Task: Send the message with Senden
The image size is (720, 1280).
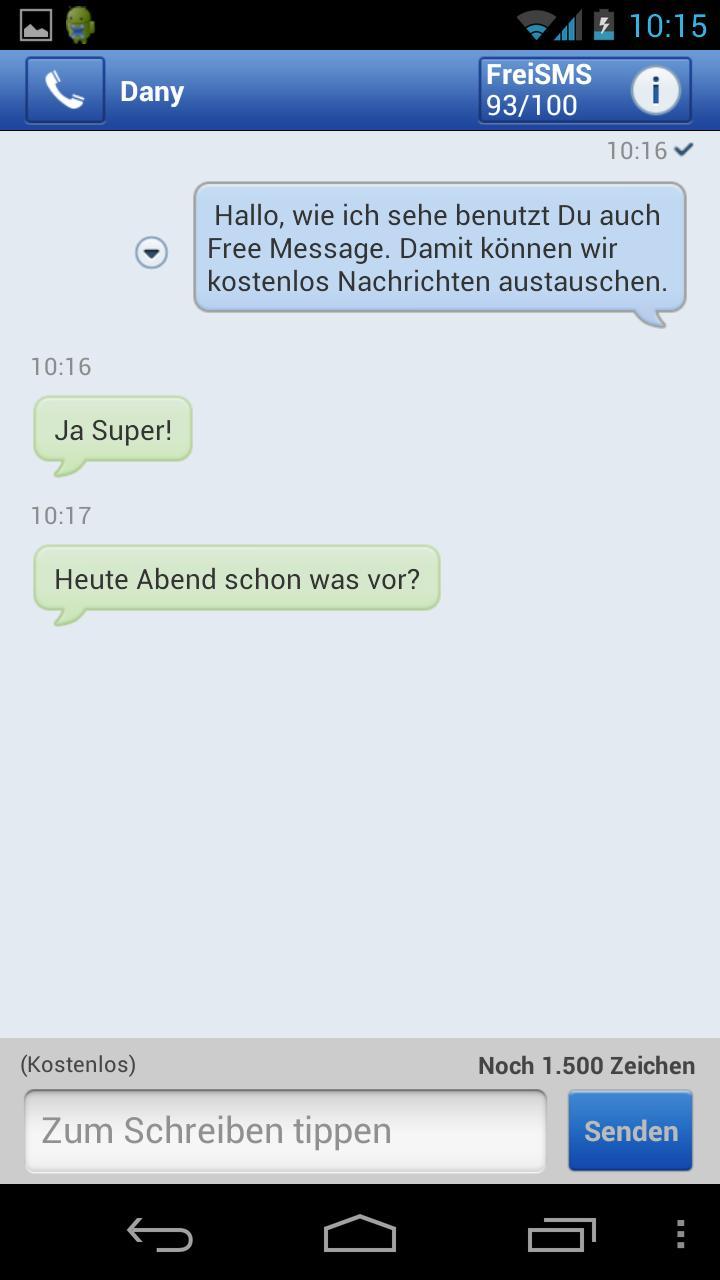Action: (x=630, y=1131)
